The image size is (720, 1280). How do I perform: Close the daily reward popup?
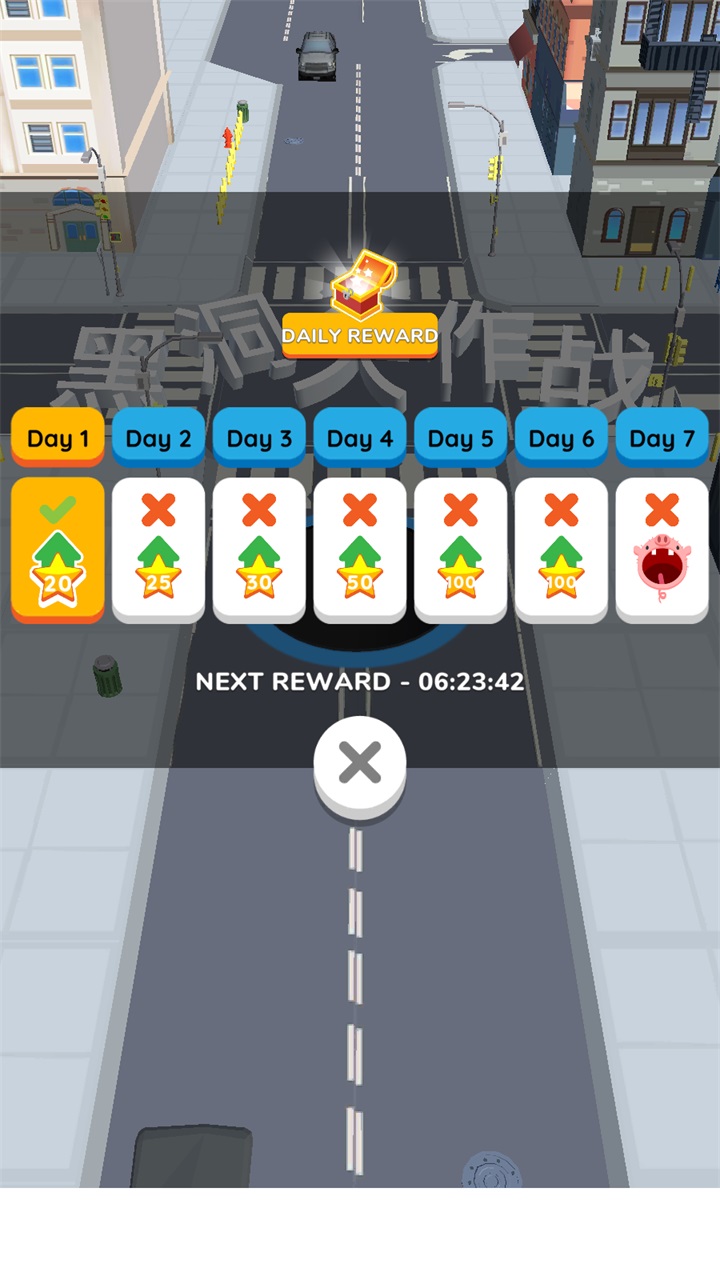360,764
